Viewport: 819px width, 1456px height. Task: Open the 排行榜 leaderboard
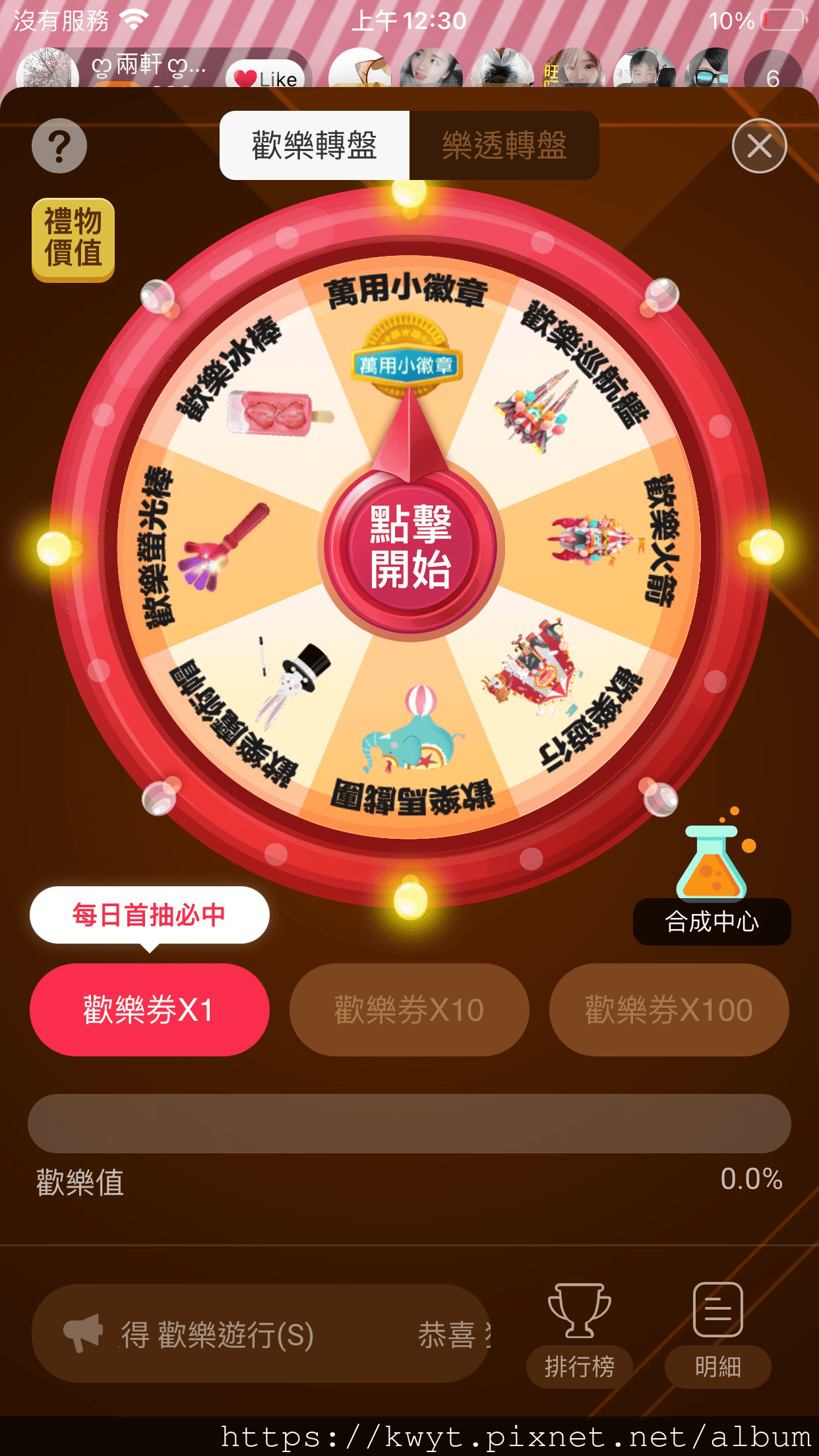pyautogui.click(x=579, y=1333)
